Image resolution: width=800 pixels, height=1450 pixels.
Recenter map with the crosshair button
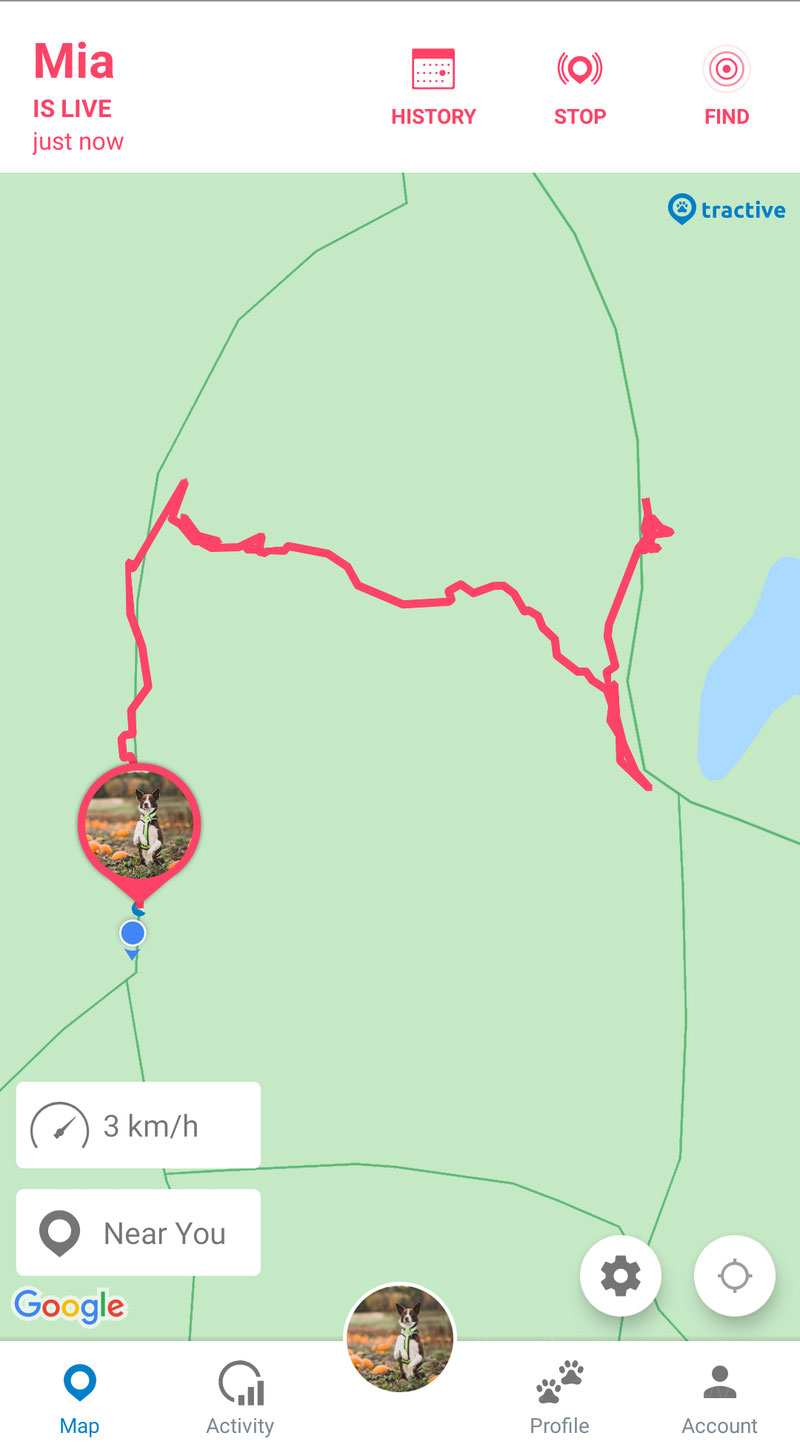pyautogui.click(x=735, y=1276)
